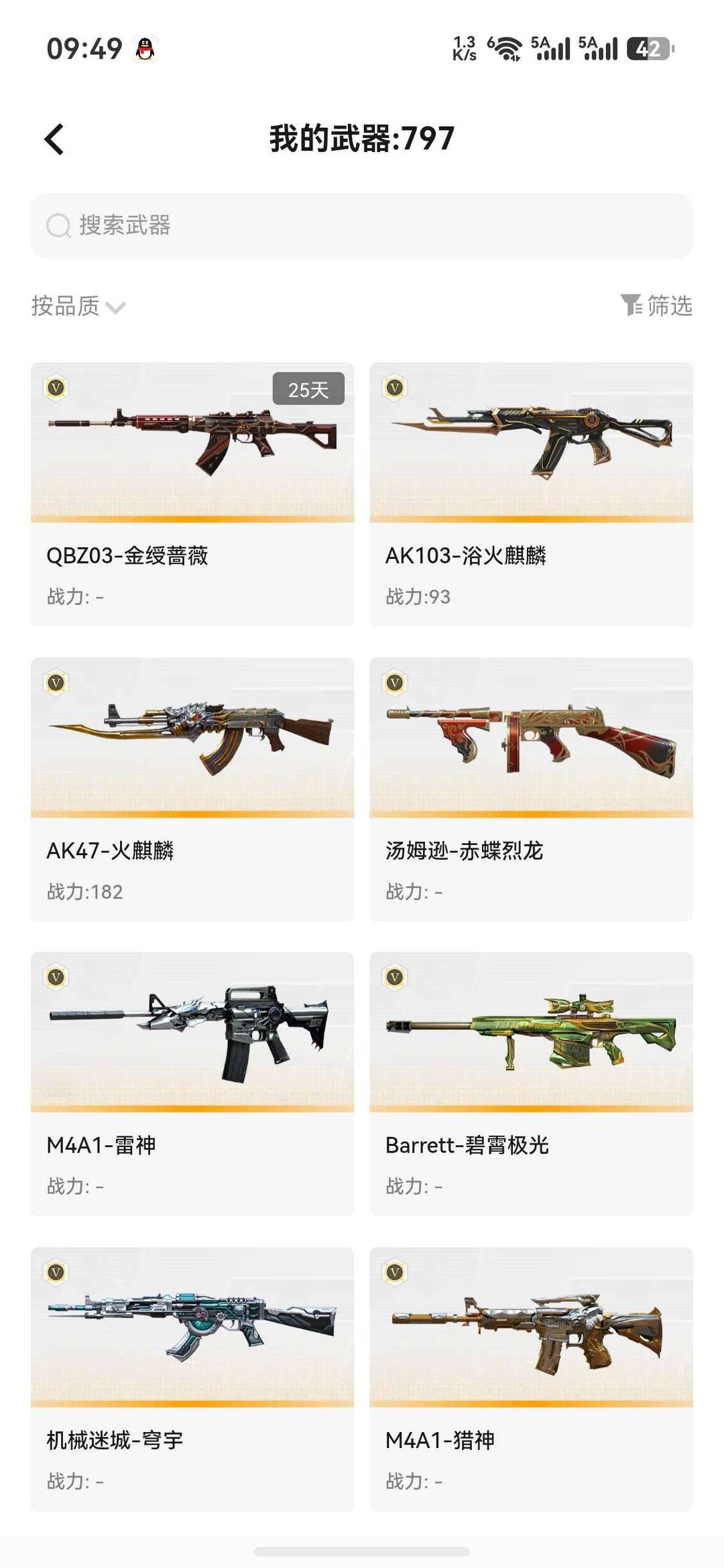The height and width of the screenshot is (1568, 724).
Task: Go back using the top-left arrow
Action: pyautogui.click(x=54, y=139)
